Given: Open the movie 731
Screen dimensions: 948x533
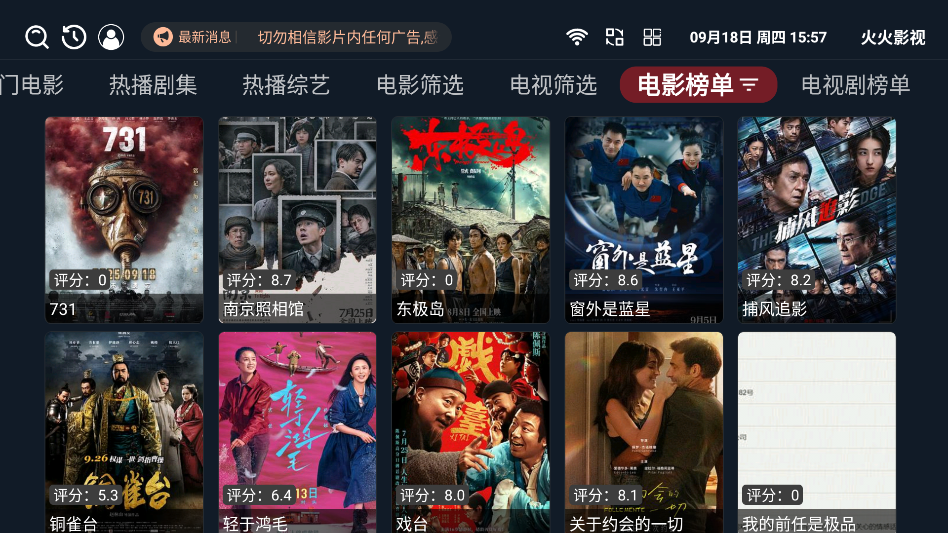Looking at the screenshot, I should click(x=124, y=220).
